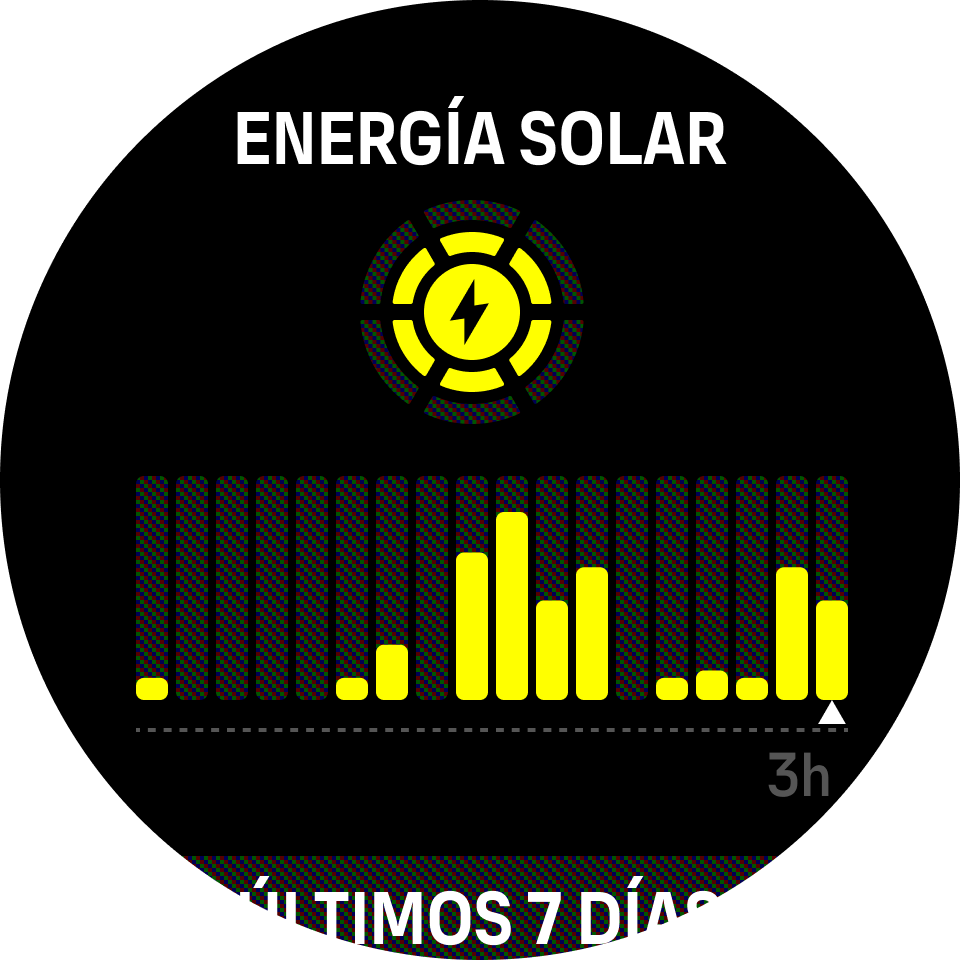Open the Últimos 7 días section
The image size is (960, 960).
pyautogui.click(x=480, y=912)
